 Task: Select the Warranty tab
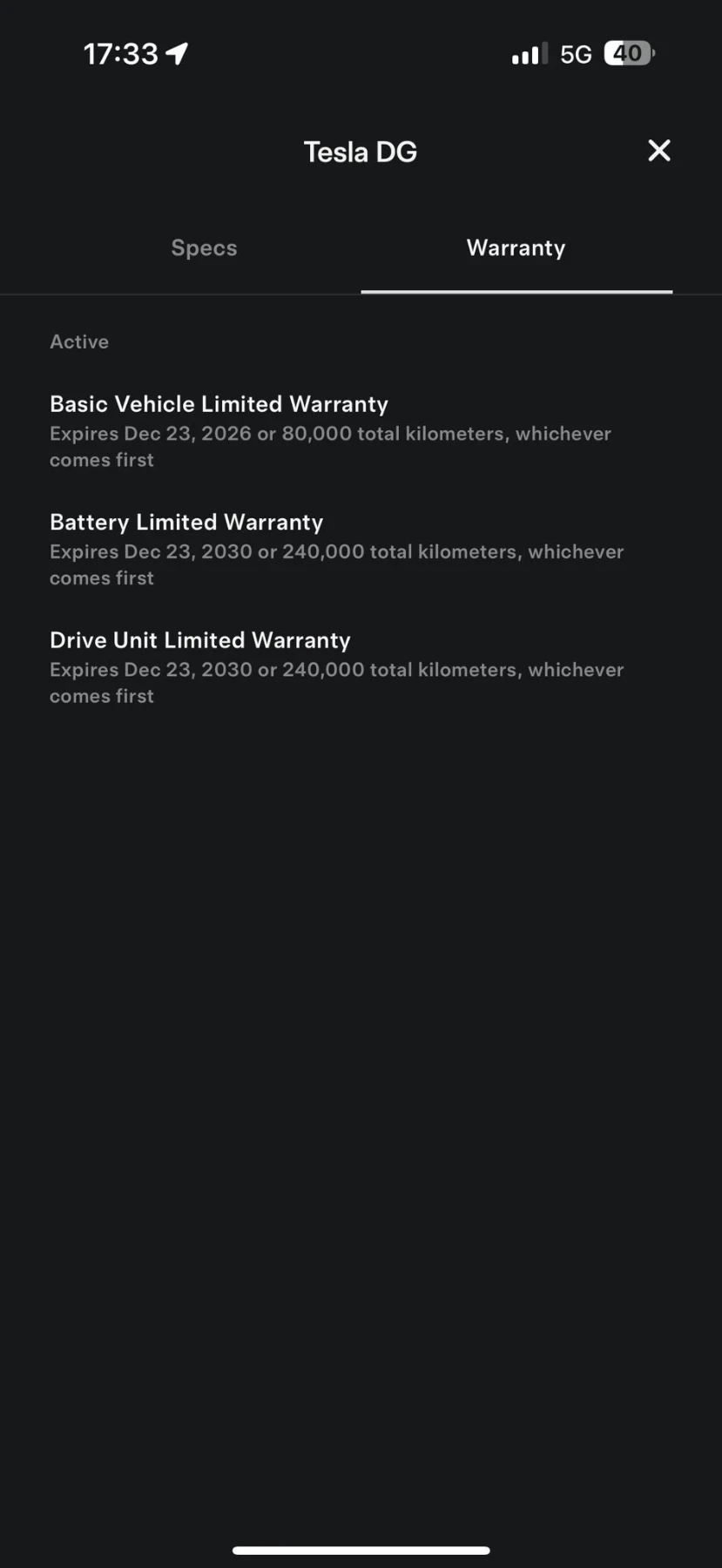516,248
